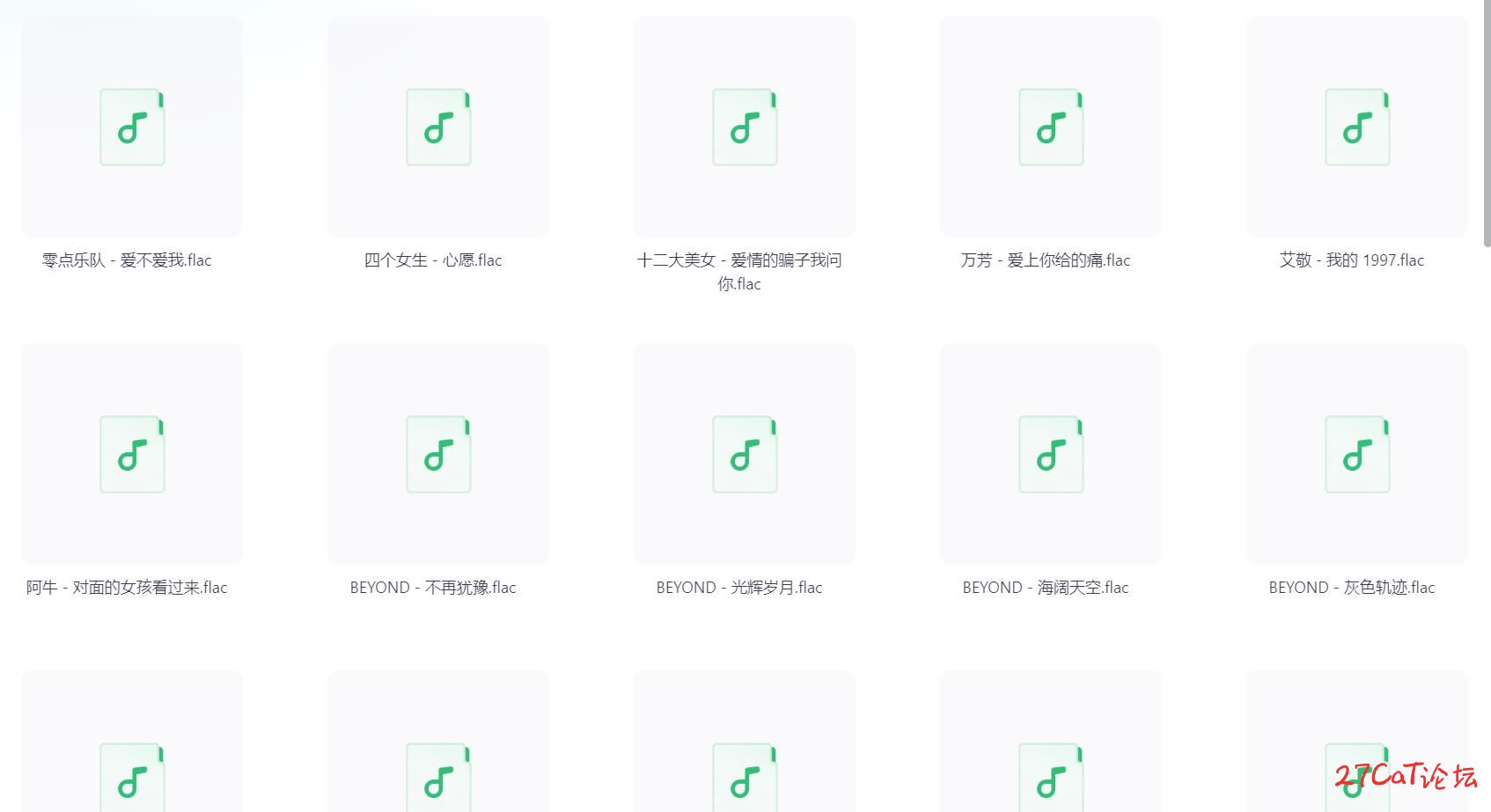Open 四个女生 - 心愿.flac file
Image resolution: width=1491 pixels, height=812 pixels.
click(438, 128)
